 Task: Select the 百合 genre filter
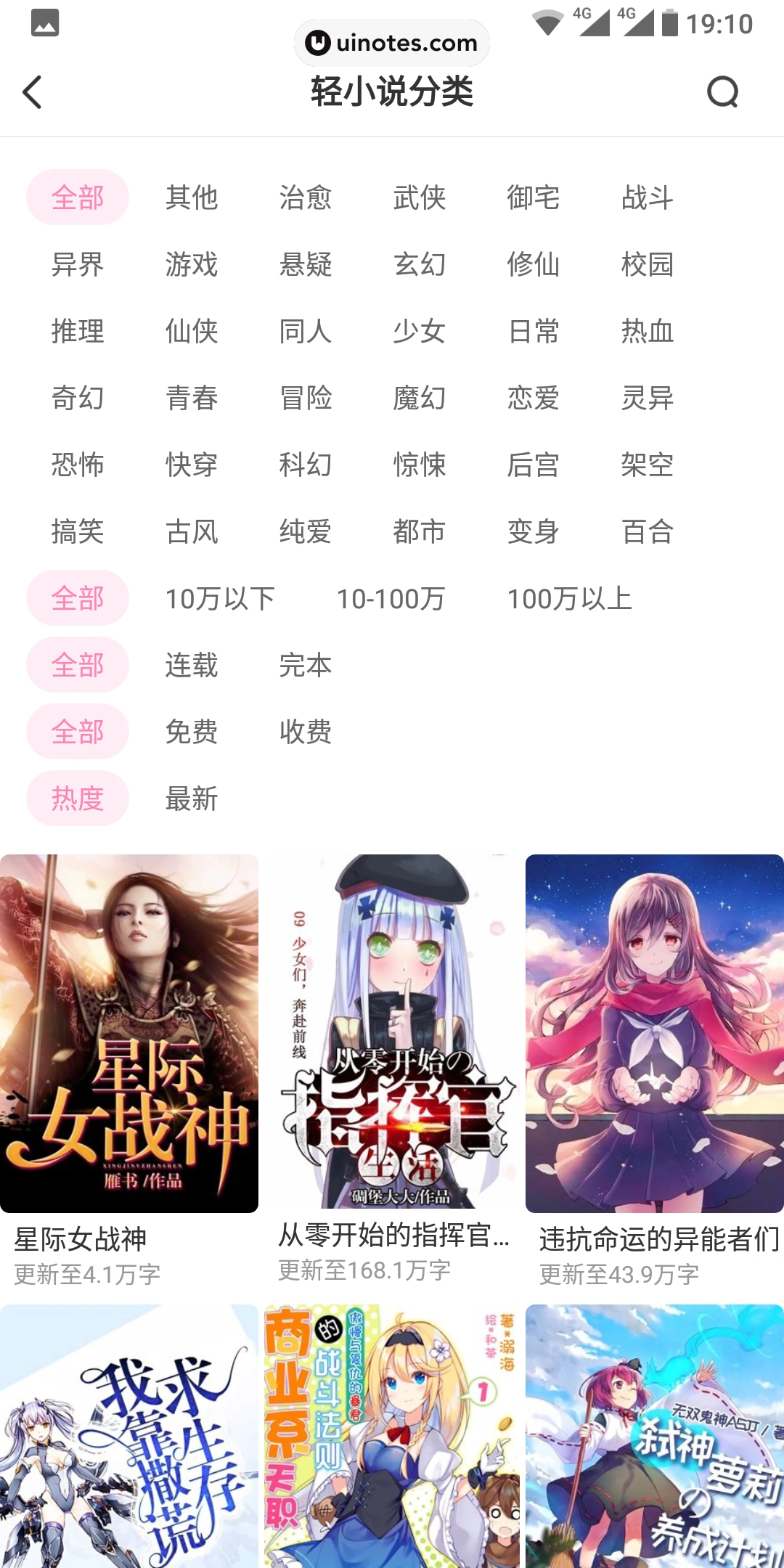point(648,531)
